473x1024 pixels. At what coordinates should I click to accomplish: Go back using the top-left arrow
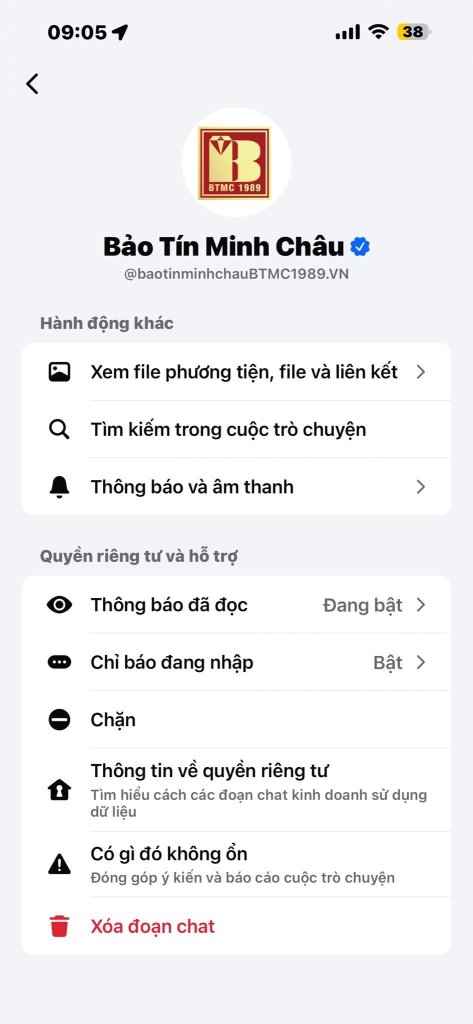(x=32, y=84)
